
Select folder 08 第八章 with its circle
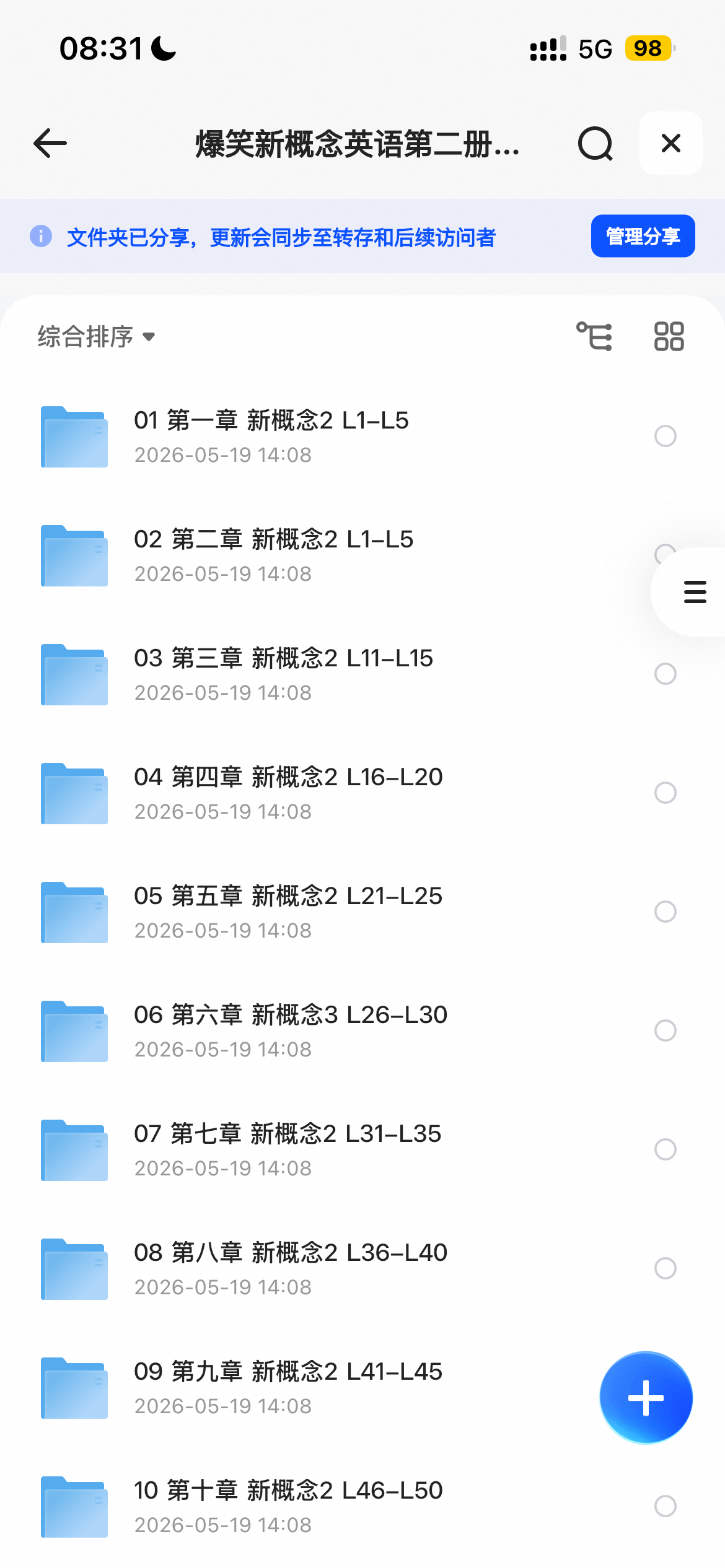coord(666,1268)
